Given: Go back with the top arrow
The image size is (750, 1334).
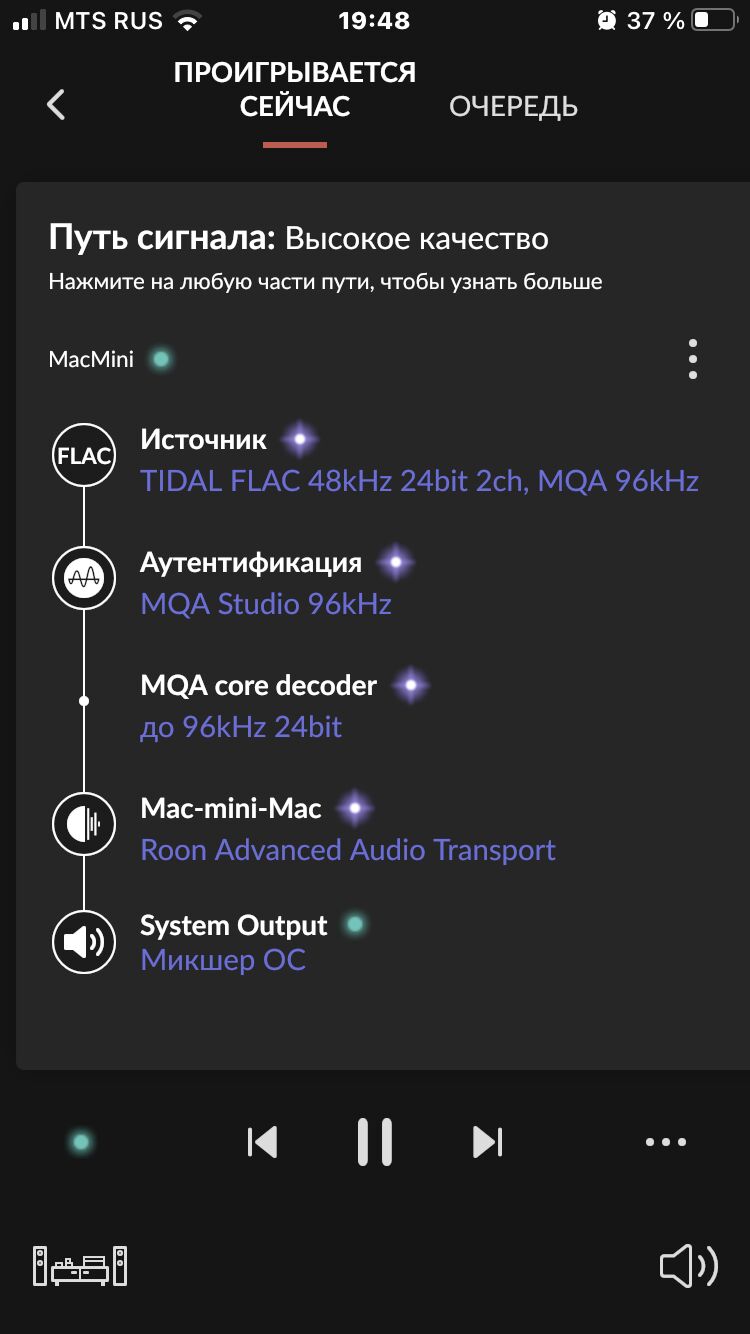Looking at the screenshot, I should (x=56, y=105).
